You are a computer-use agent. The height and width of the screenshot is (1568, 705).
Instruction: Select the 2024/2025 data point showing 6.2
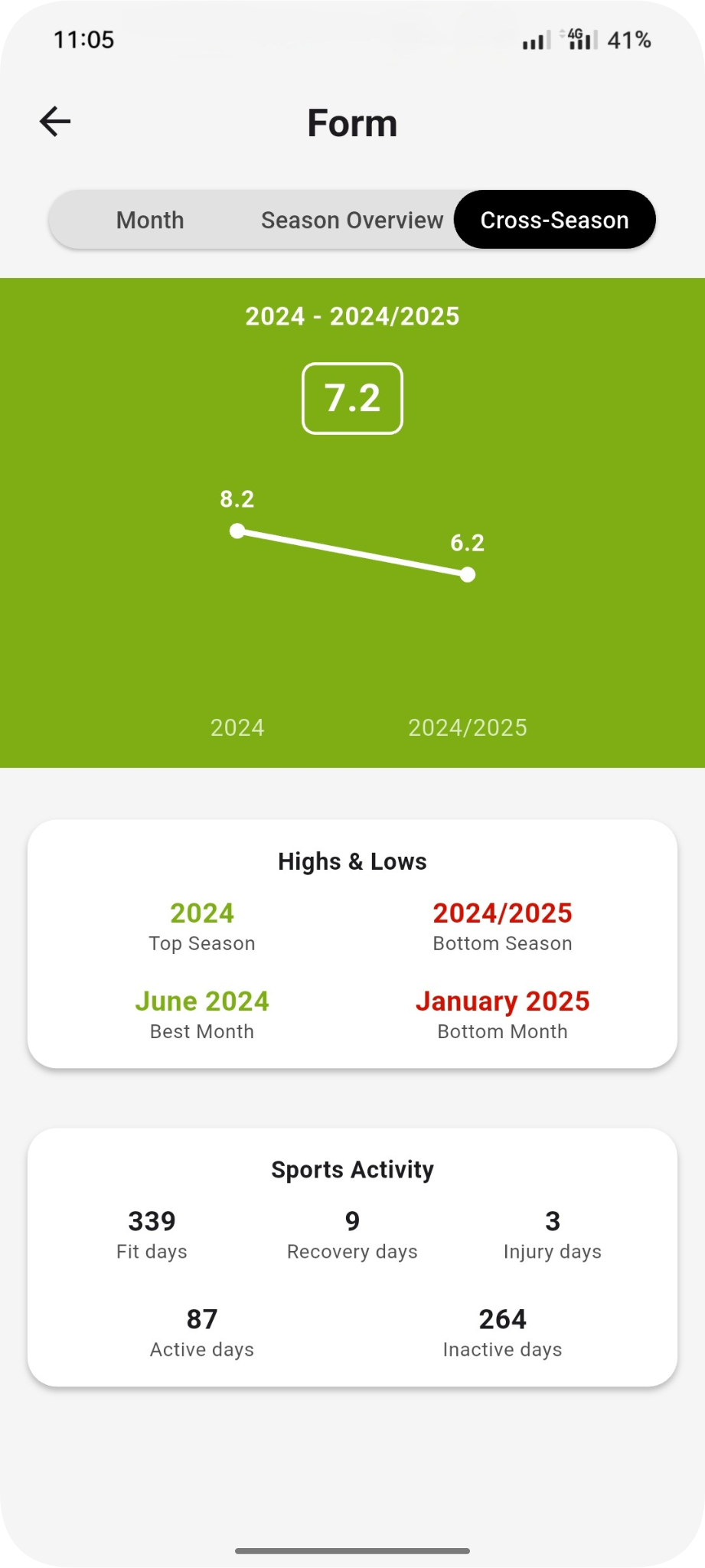(x=468, y=574)
